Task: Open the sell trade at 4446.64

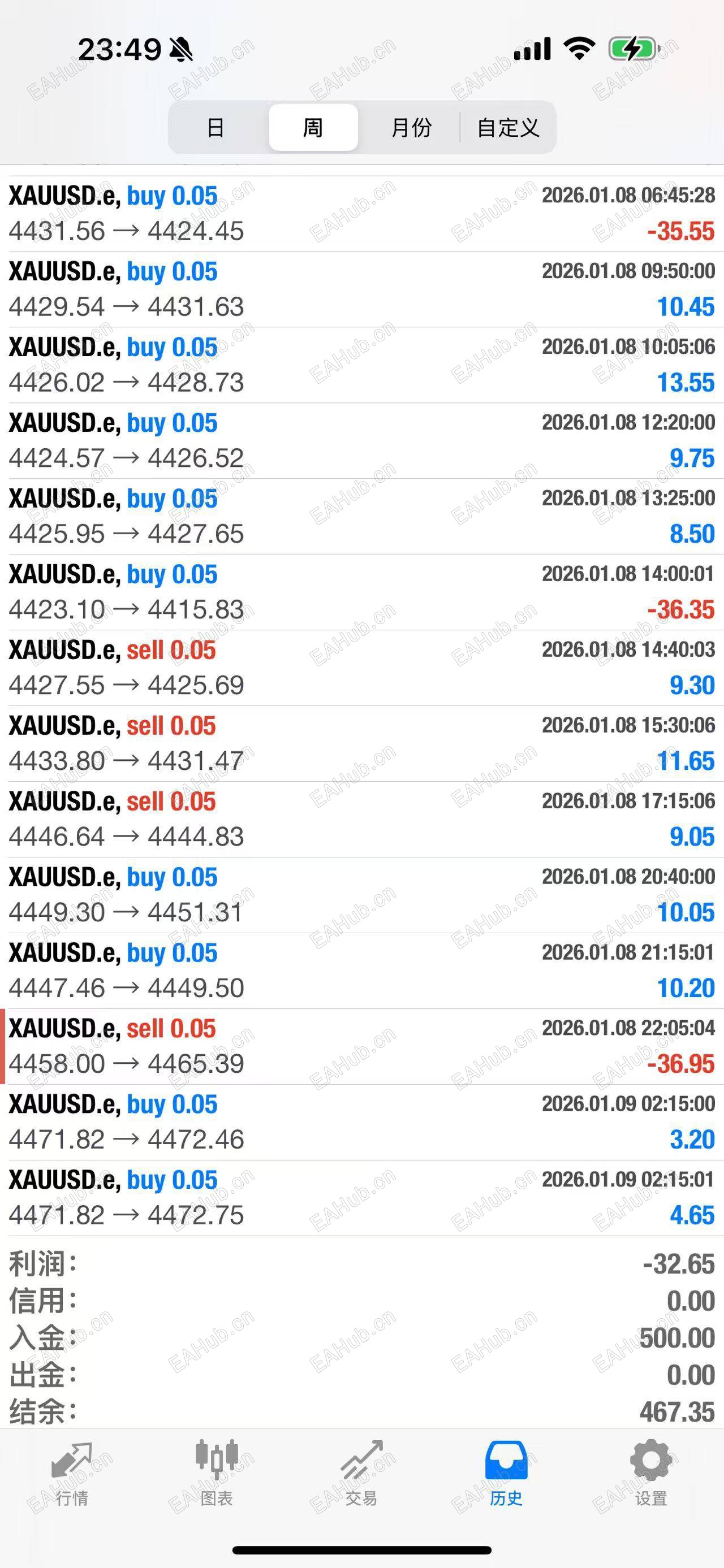Action: click(x=361, y=819)
